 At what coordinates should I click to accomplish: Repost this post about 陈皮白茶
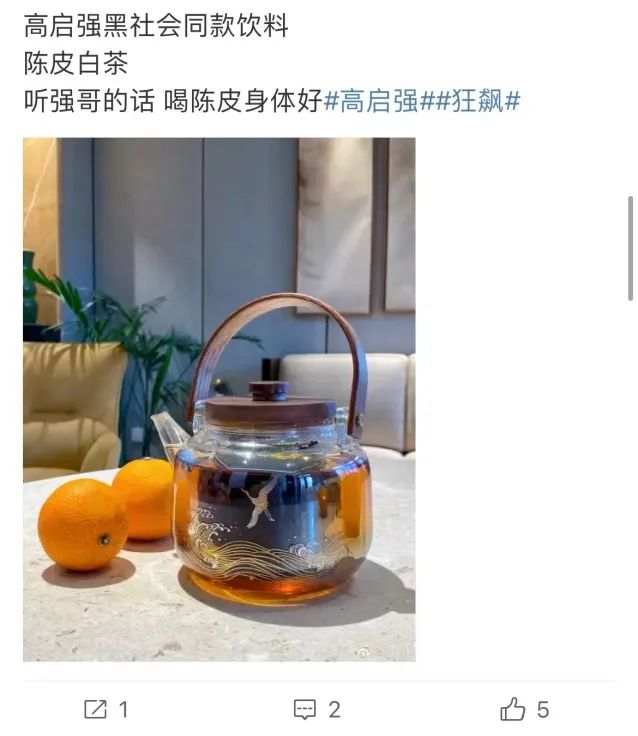point(106,710)
